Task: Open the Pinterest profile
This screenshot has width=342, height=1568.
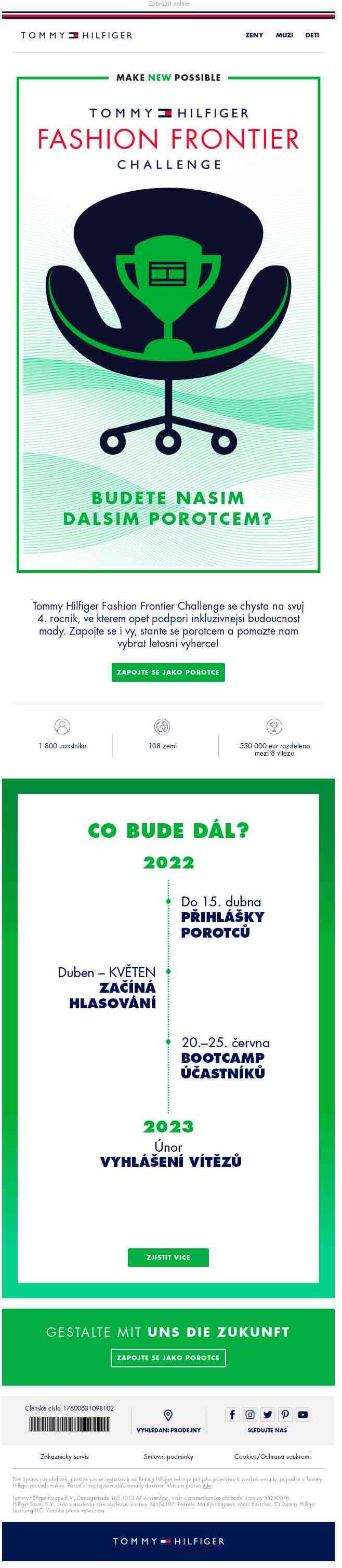Action: (285, 1414)
